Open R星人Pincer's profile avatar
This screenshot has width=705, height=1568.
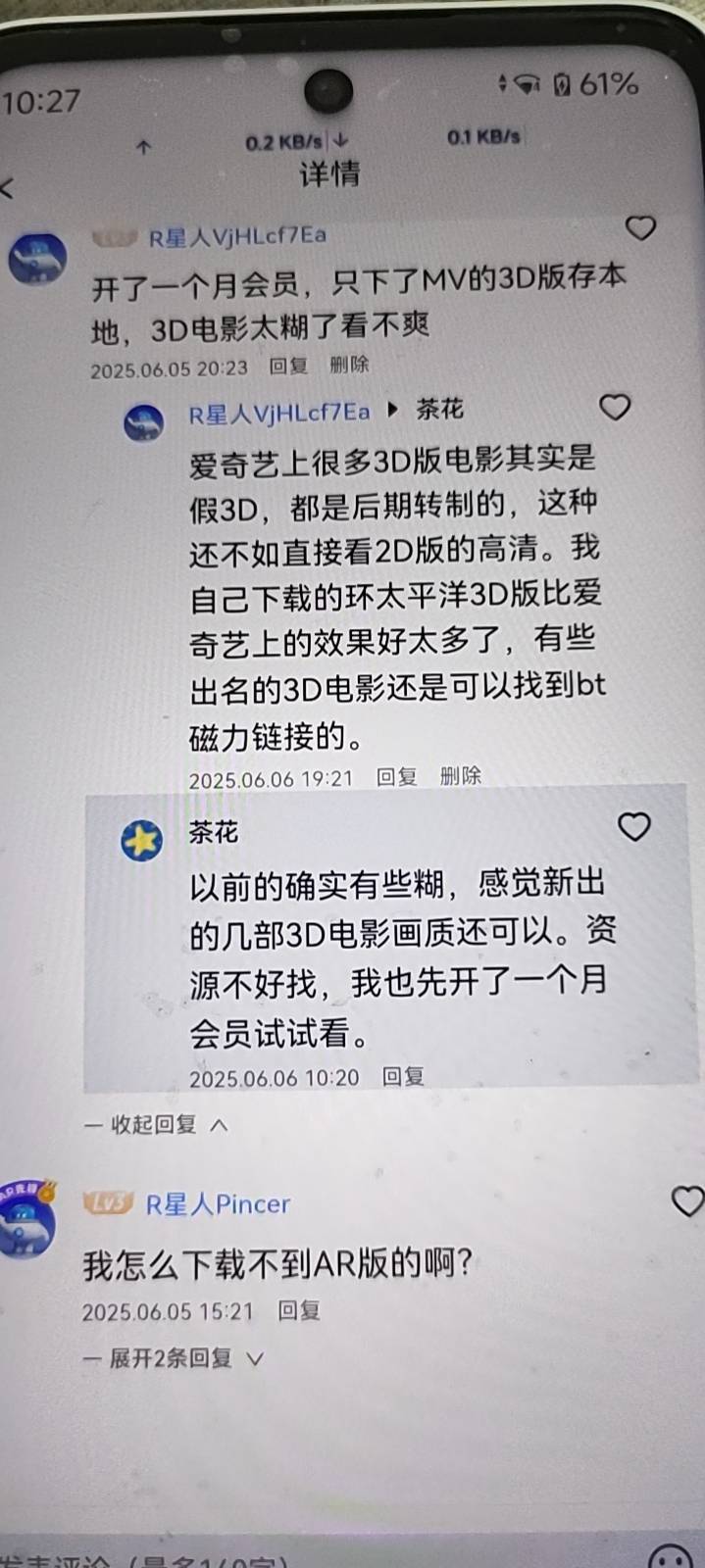coord(27,1218)
